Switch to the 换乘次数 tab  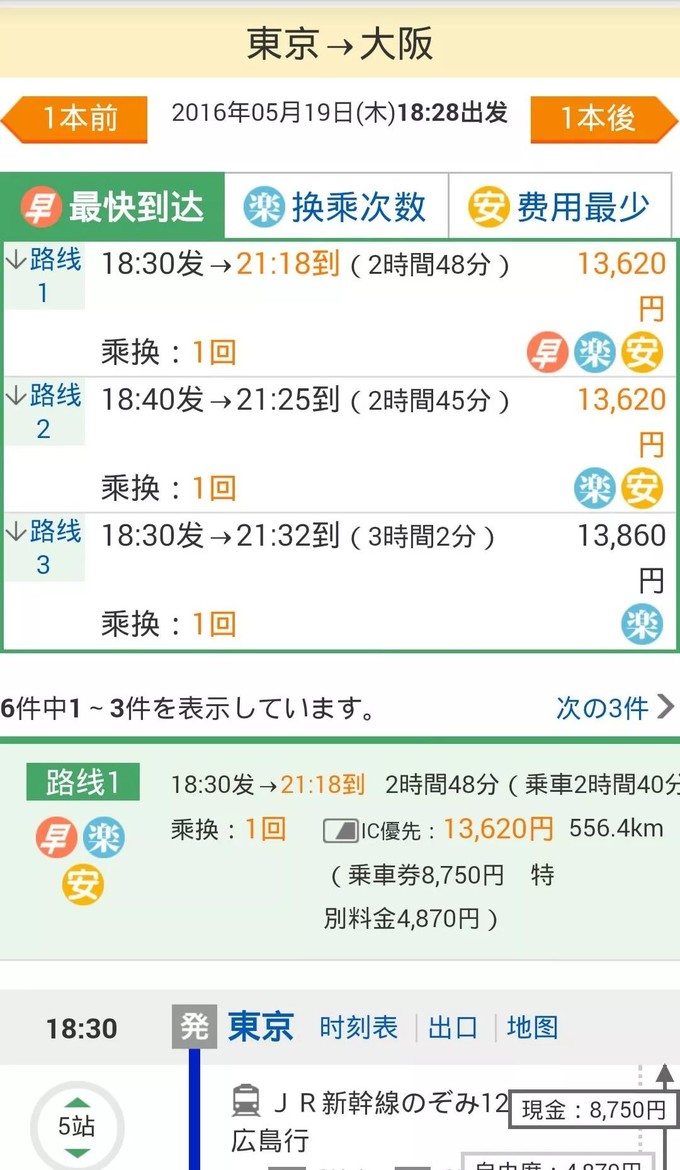click(336, 207)
